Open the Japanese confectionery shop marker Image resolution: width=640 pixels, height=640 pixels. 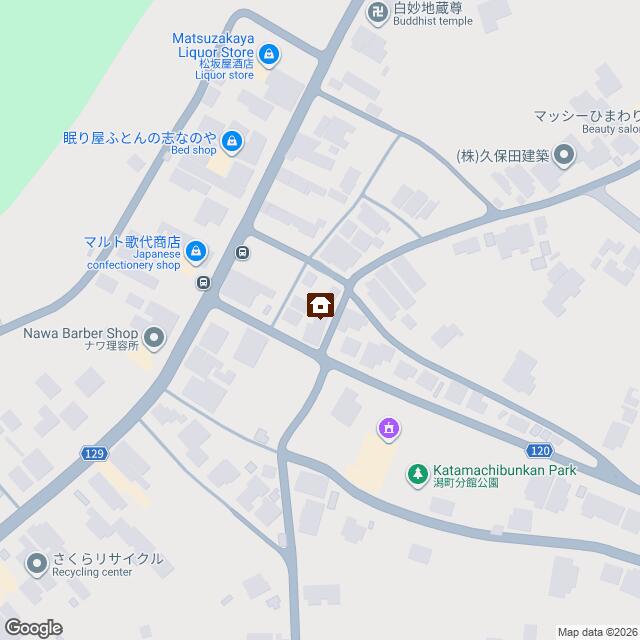(x=196, y=250)
